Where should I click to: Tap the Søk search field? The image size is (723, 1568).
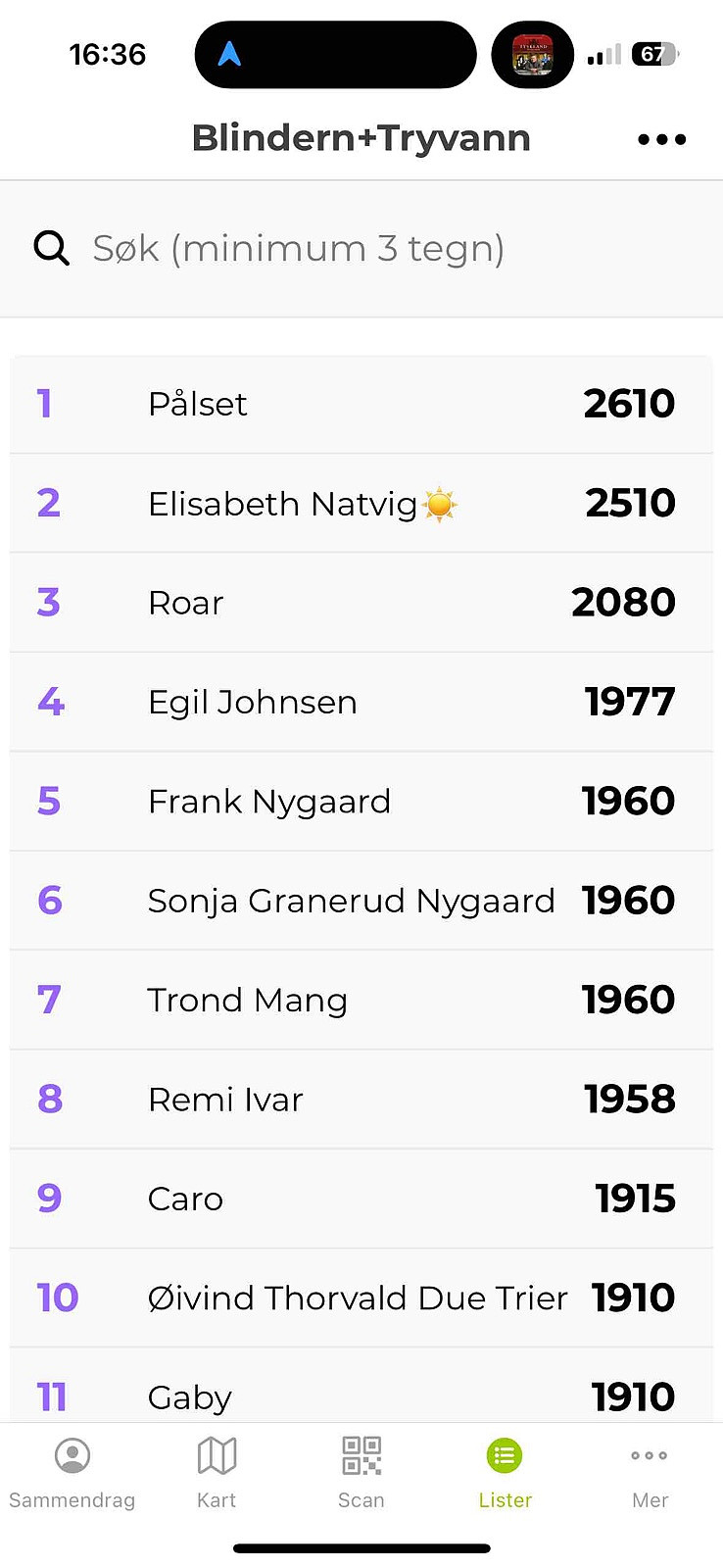361,249
